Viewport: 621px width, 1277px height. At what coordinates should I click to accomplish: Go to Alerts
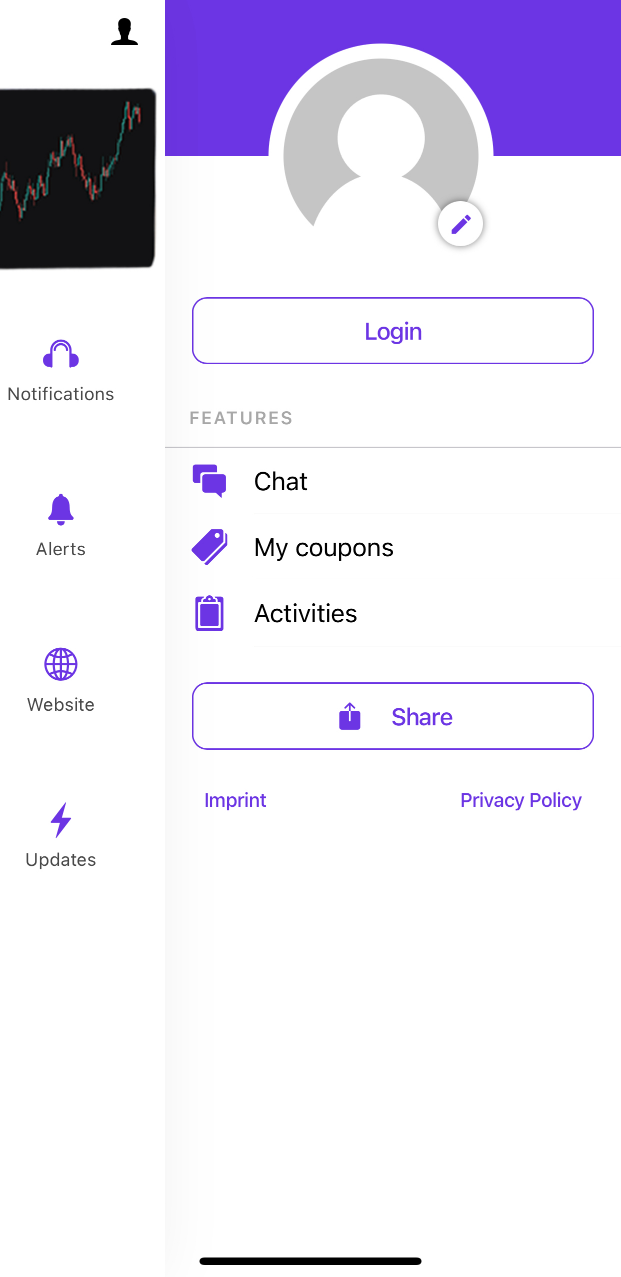click(x=61, y=525)
